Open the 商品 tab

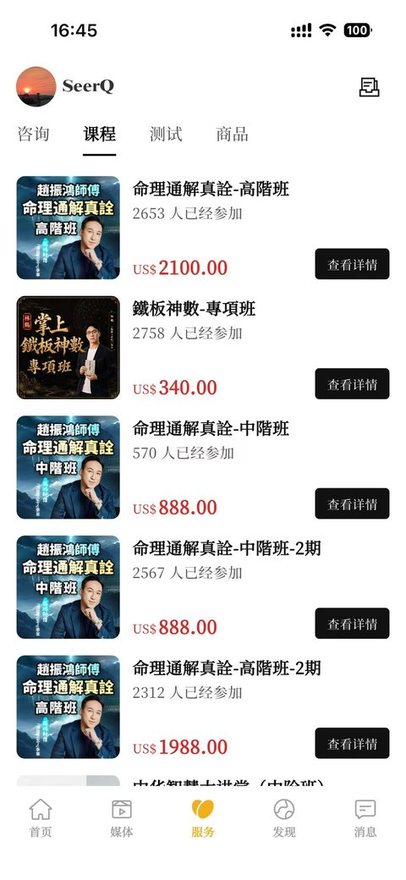tap(232, 134)
